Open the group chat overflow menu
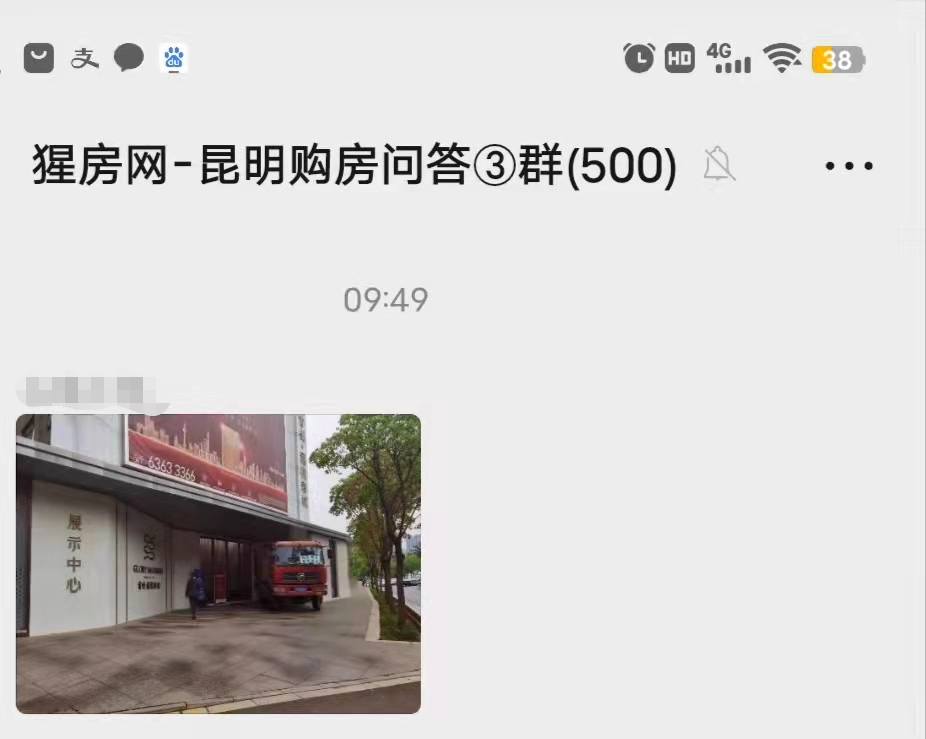The width and height of the screenshot is (926, 739). (x=849, y=166)
